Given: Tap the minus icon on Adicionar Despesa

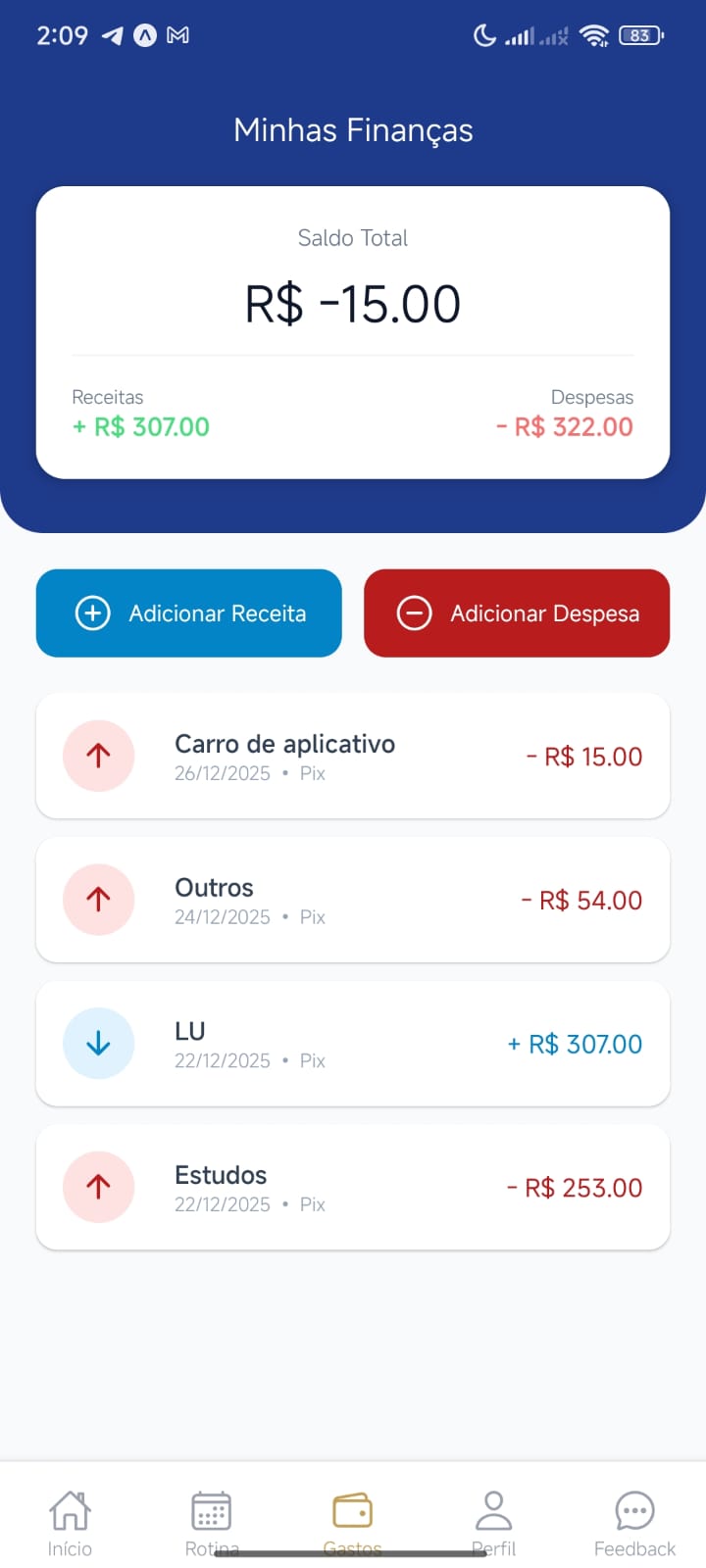Looking at the screenshot, I should (414, 612).
